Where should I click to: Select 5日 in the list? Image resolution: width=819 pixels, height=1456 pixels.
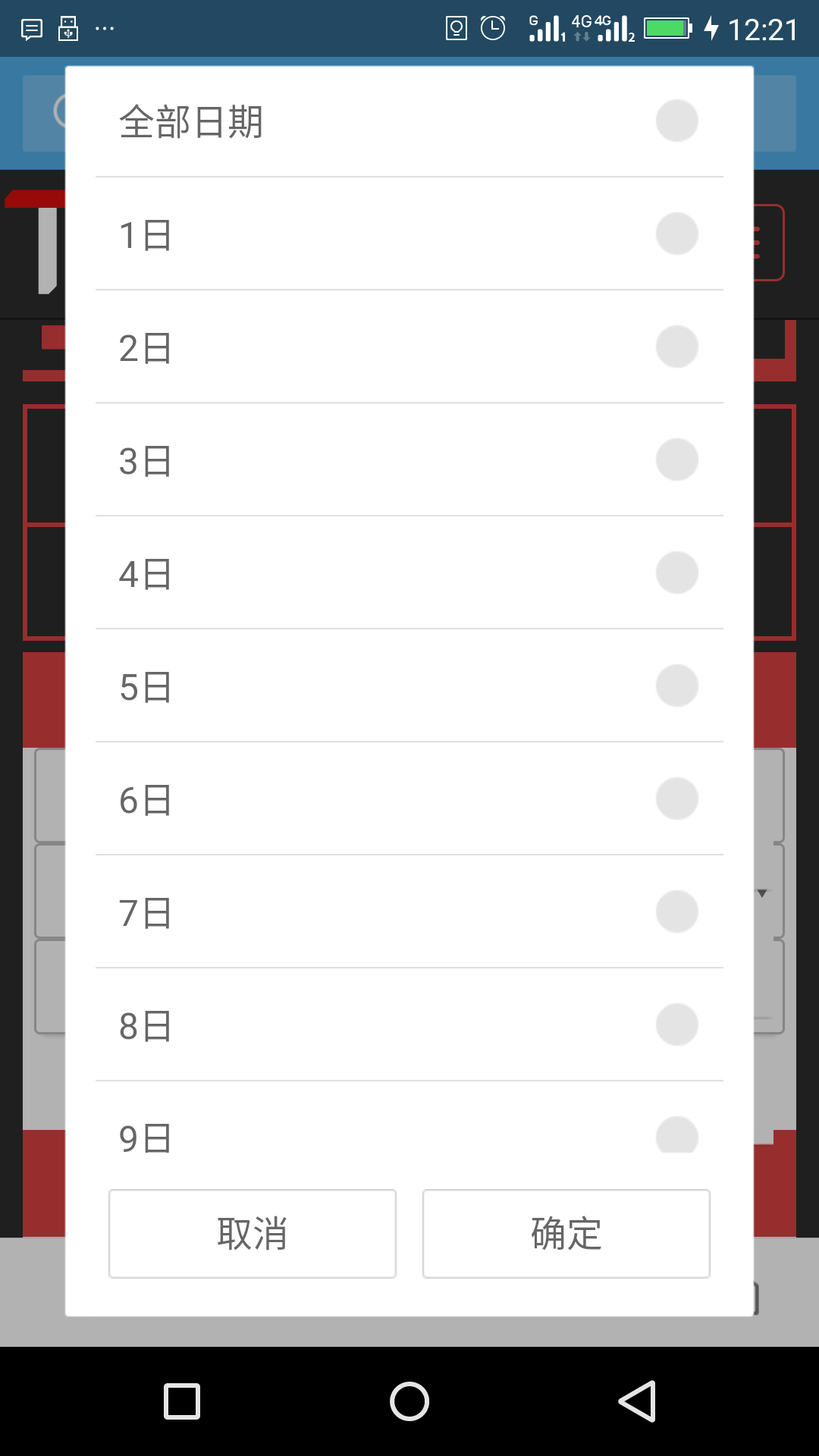409,686
